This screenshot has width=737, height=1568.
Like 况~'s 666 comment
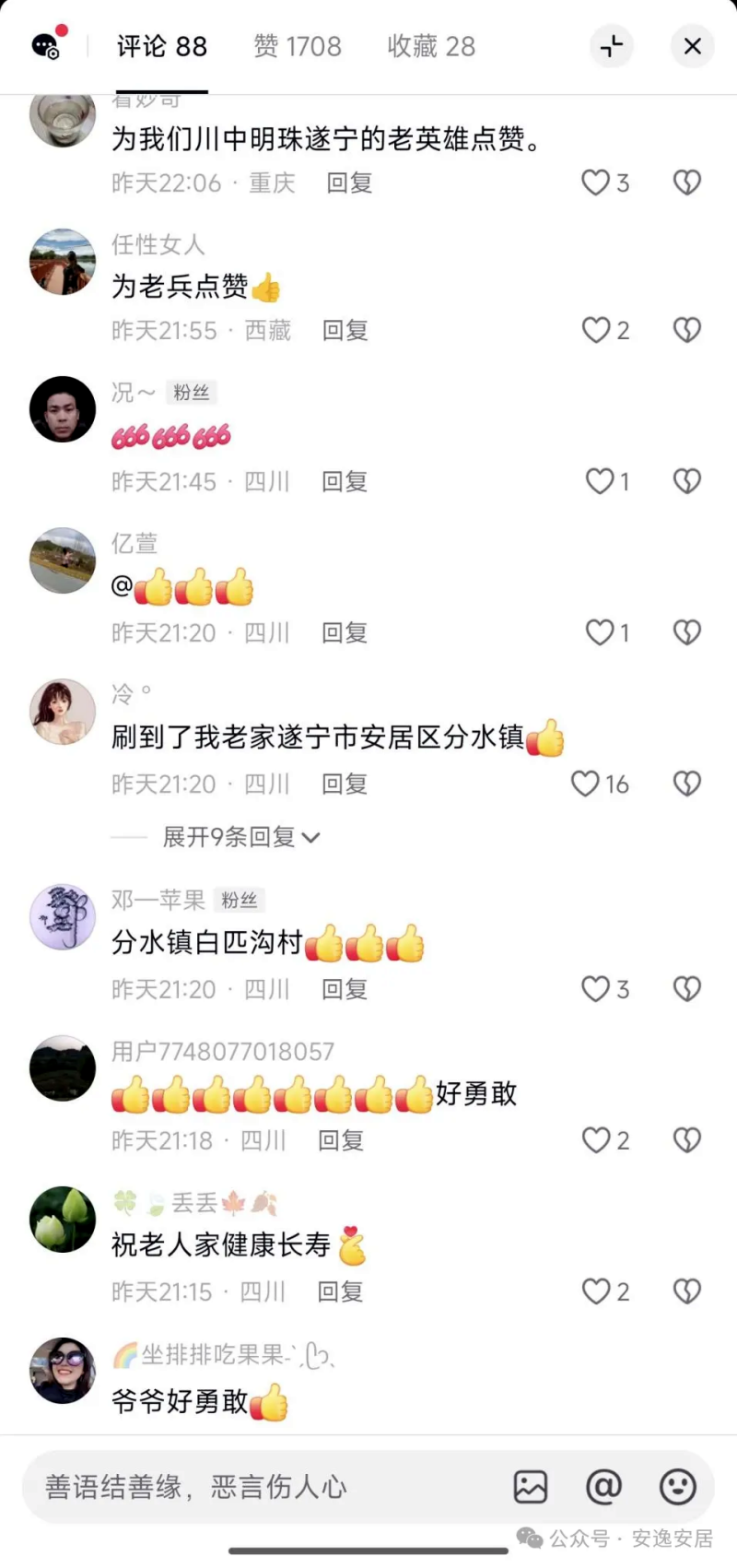(x=600, y=481)
